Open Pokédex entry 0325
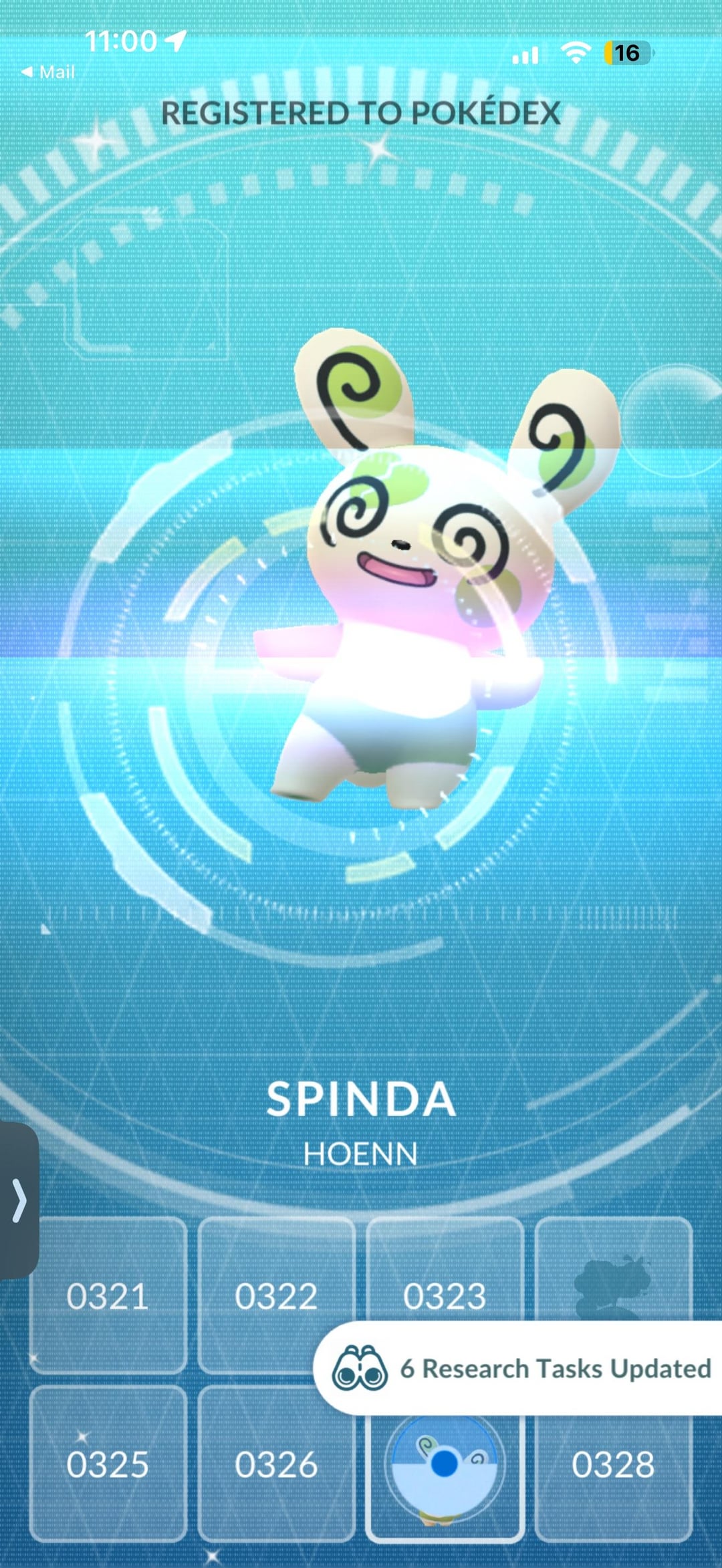This screenshot has height=1568, width=722. point(108,1464)
